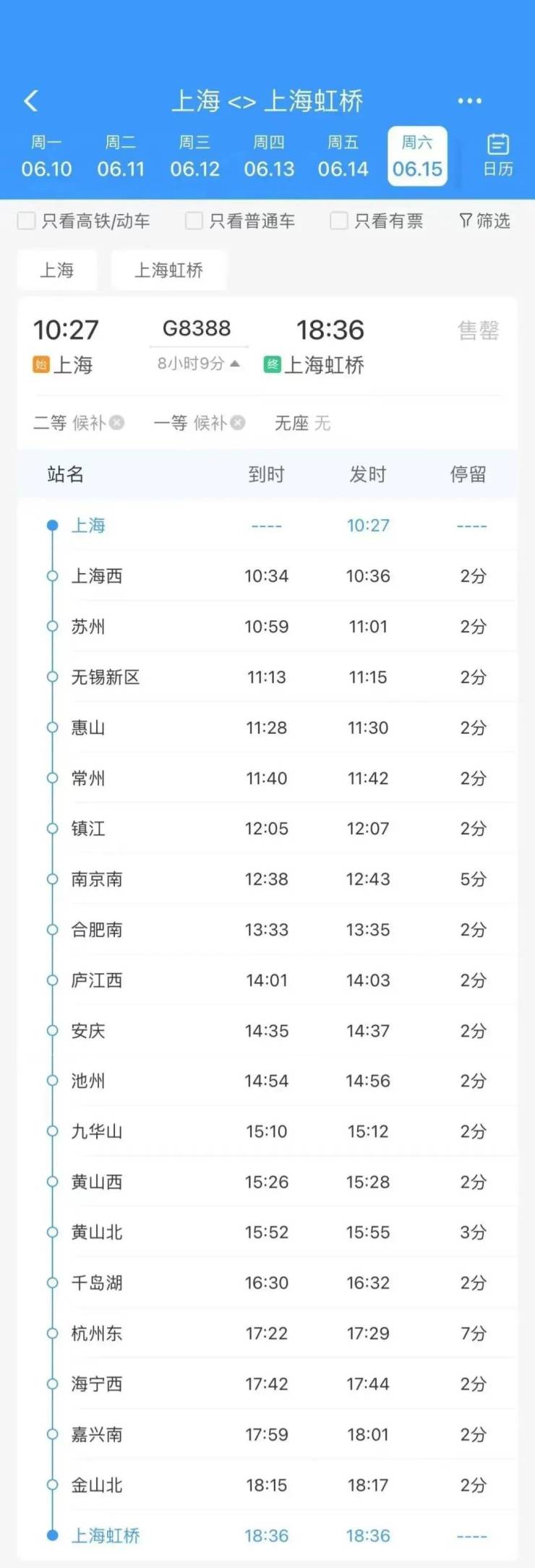The width and height of the screenshot is (535, 1568).
Task: Toggle the 只看有票 checkbox
Action: pos(338,220)
